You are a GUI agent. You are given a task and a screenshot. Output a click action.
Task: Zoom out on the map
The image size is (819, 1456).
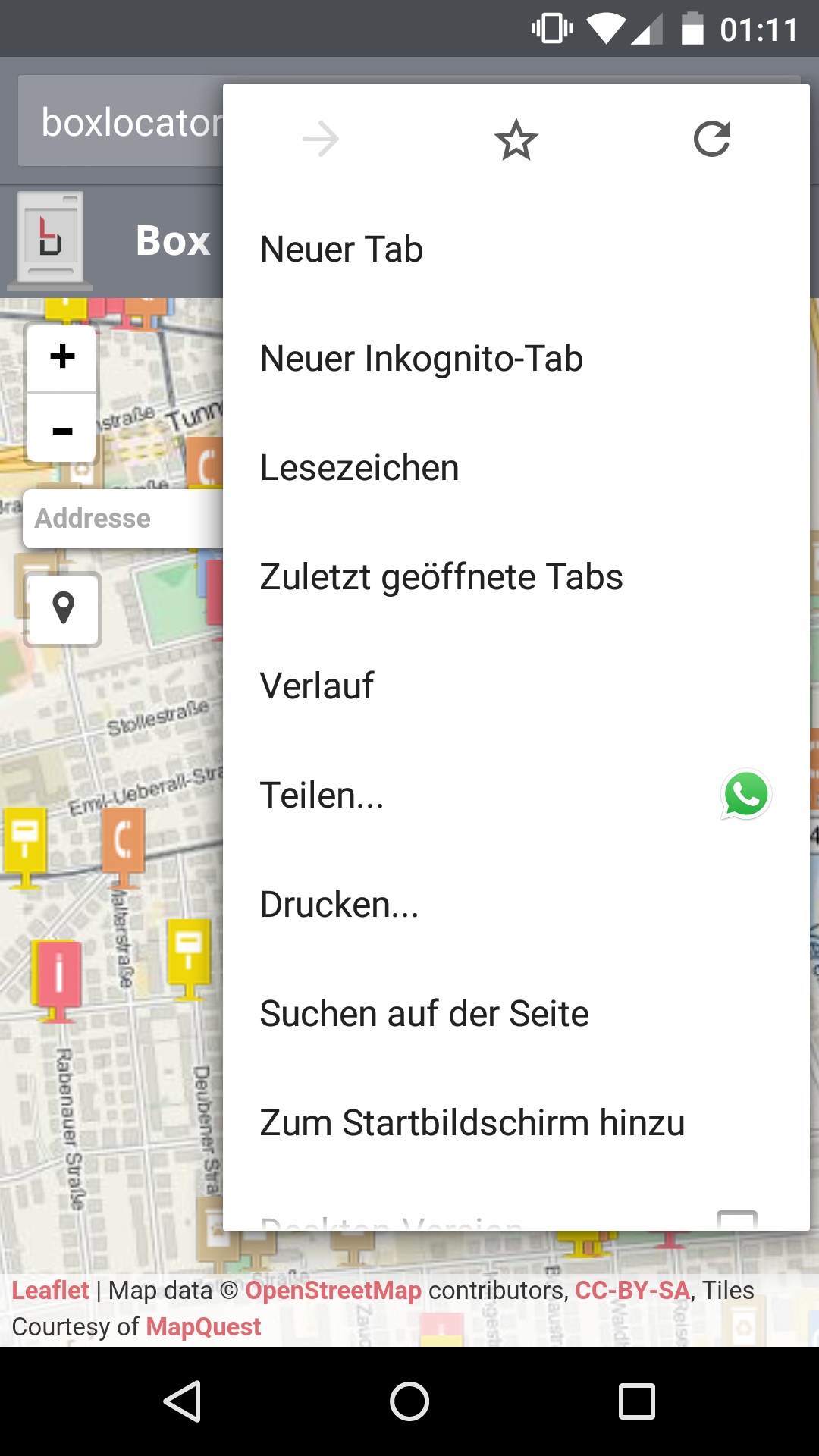[62, 430]
